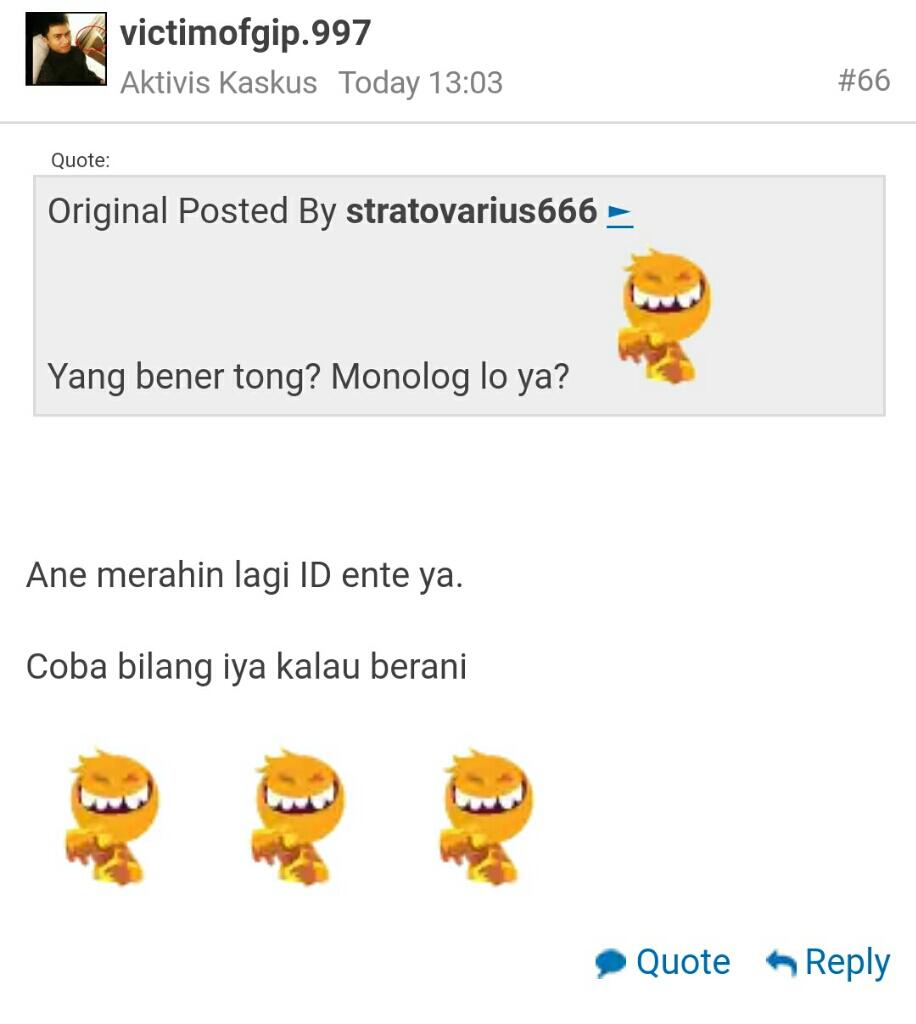Open post number #66 permalink
The image size is (916, 1024).
[863, 80]
